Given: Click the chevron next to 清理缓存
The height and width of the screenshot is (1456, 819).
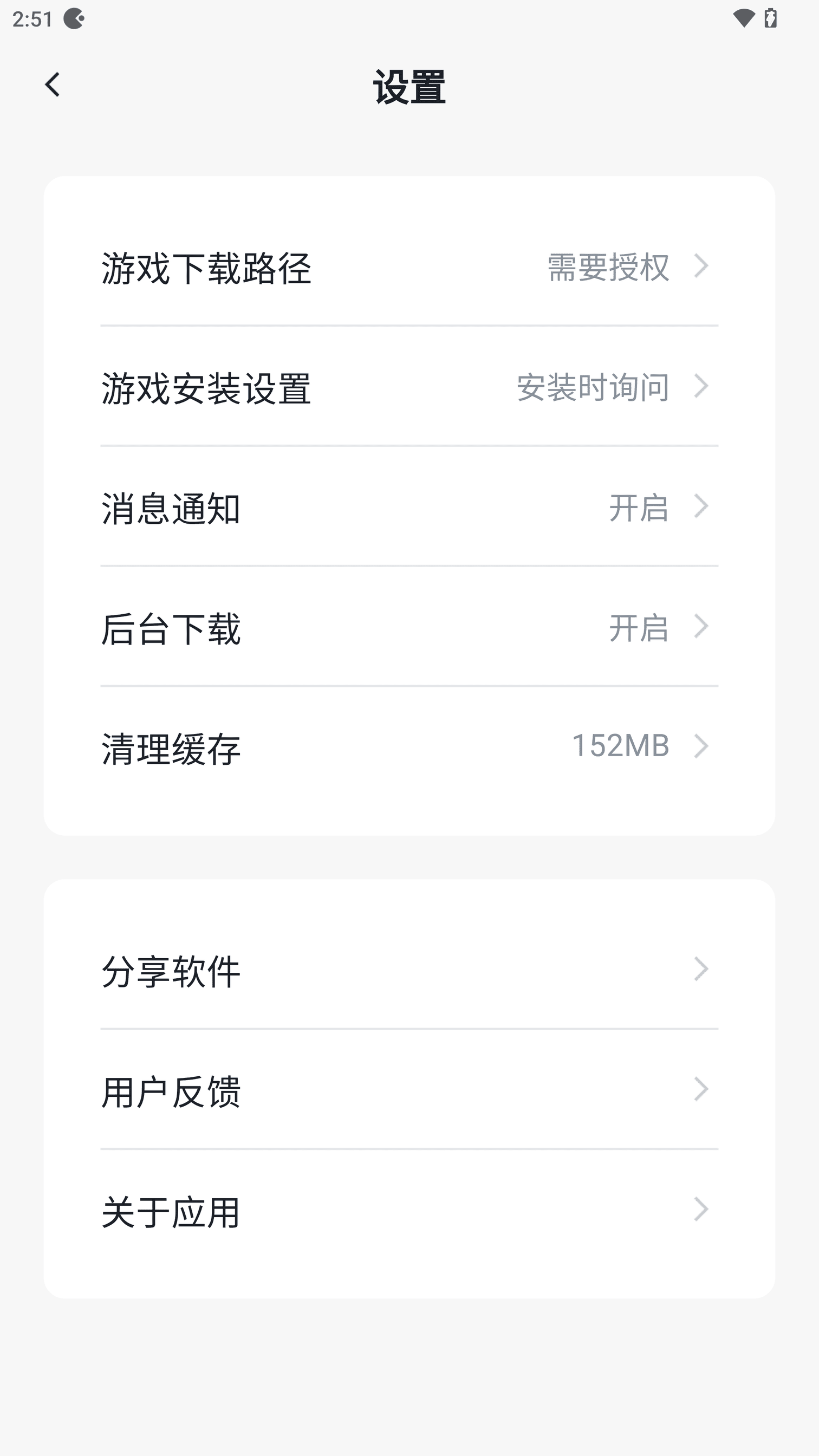Looking at the screenshot, I should tap(701, 745).
